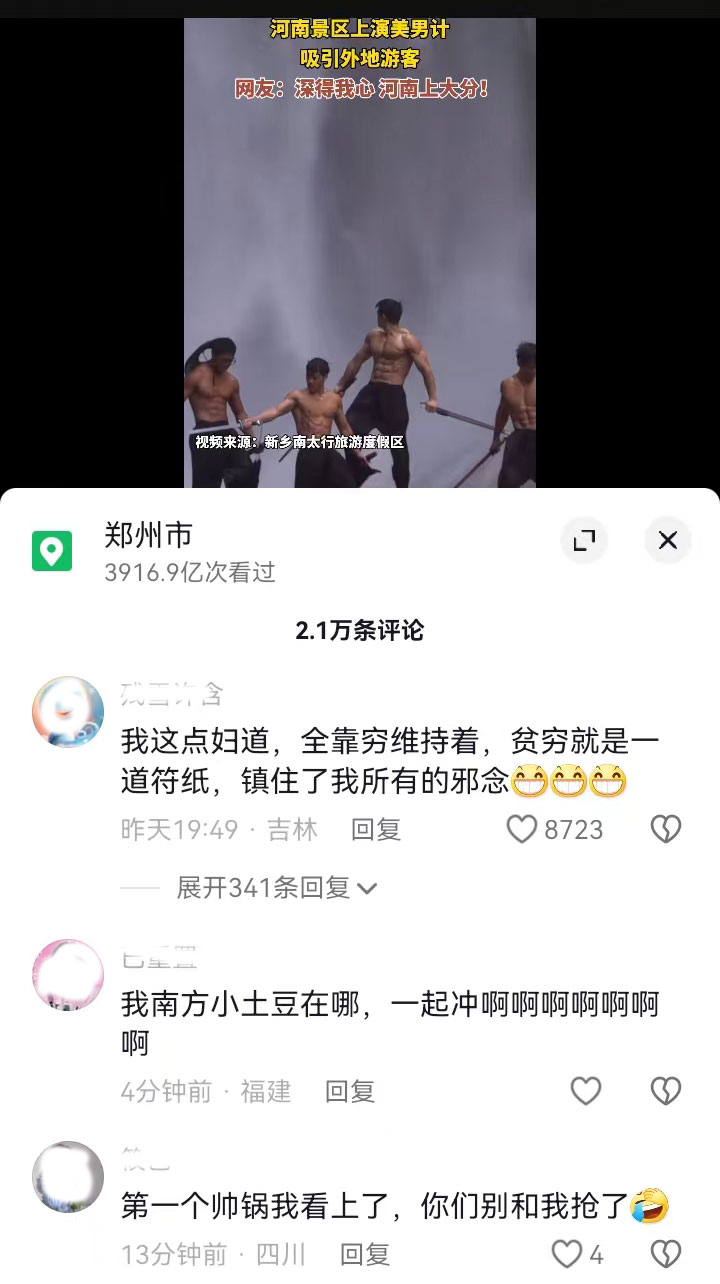Open avatar of the 四川 commenter
The height and width of the screenshot is (1284, 720).
tap(68, 1177)
